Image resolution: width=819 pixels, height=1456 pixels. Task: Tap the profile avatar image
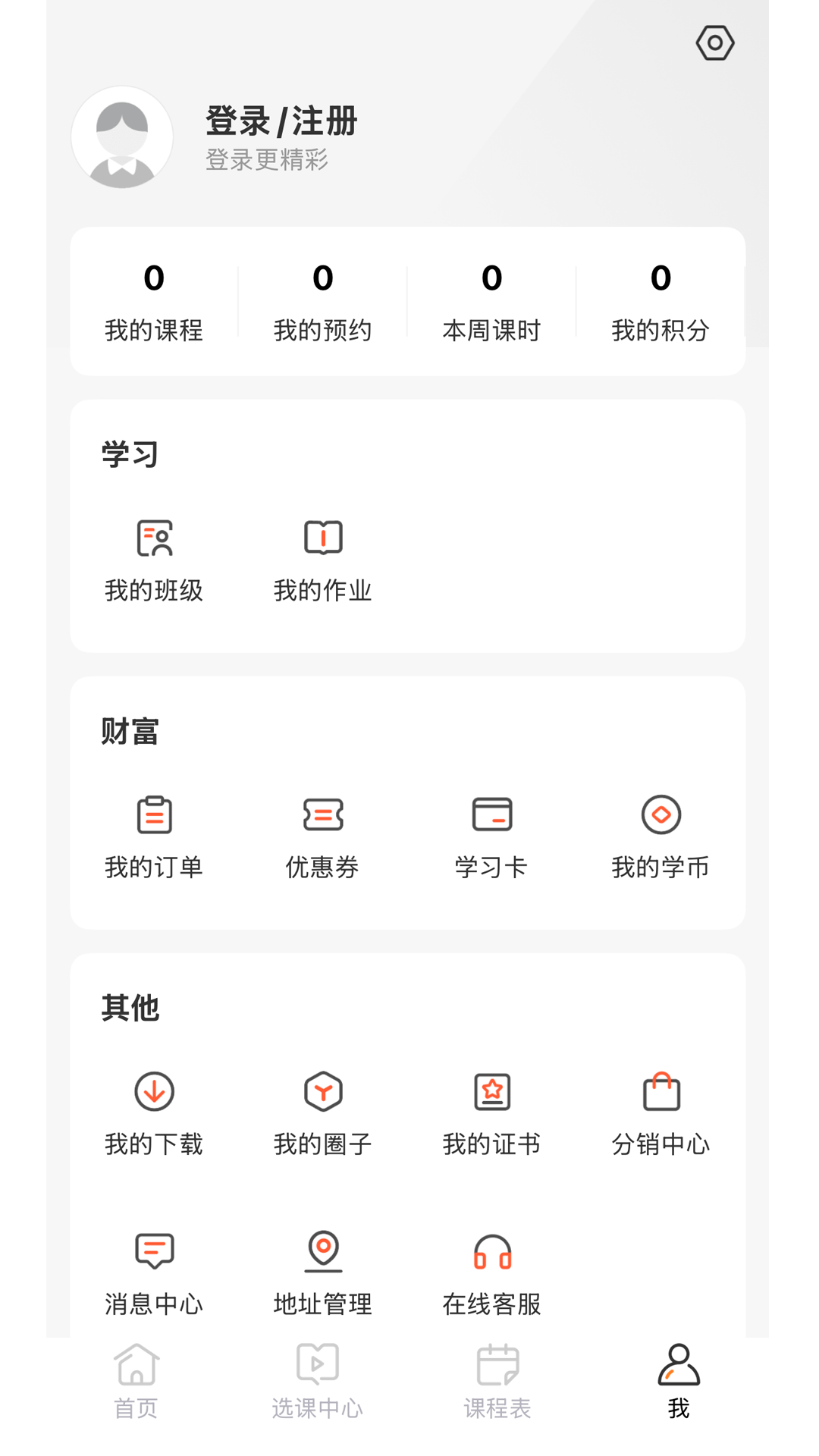123,136
